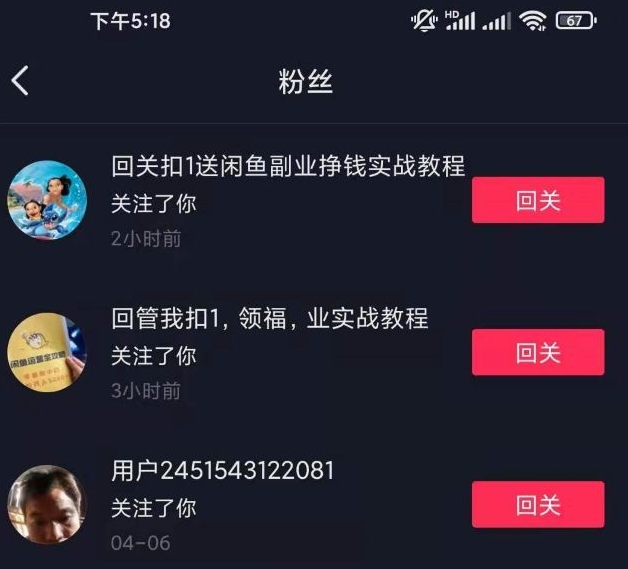This screenshot has height=569, width=628.
Task: Open the profile of 回关扣1送闲鱼副业挣钱实战教程
Action: pyautogui.click(x=47, y=200)
